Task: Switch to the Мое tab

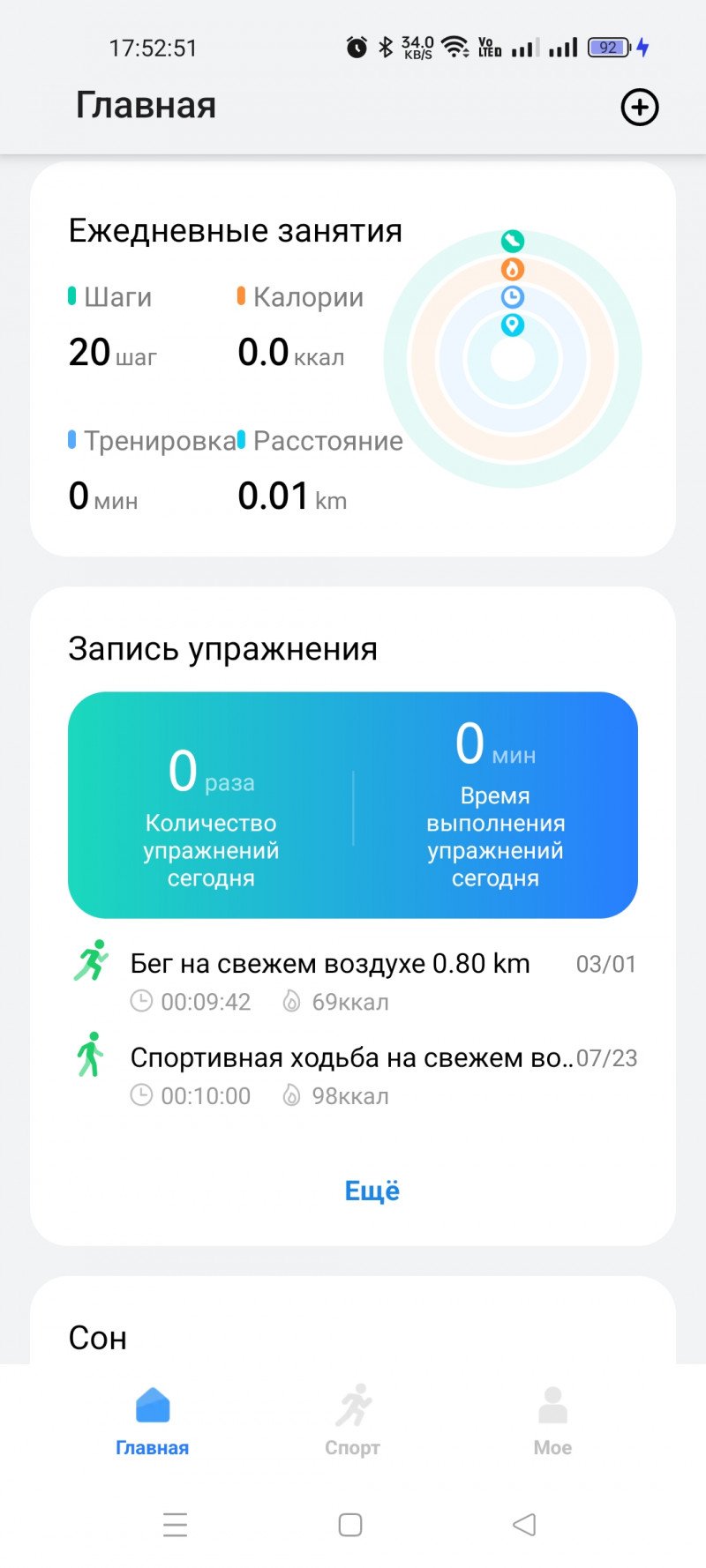Action: pos(552,1420)
